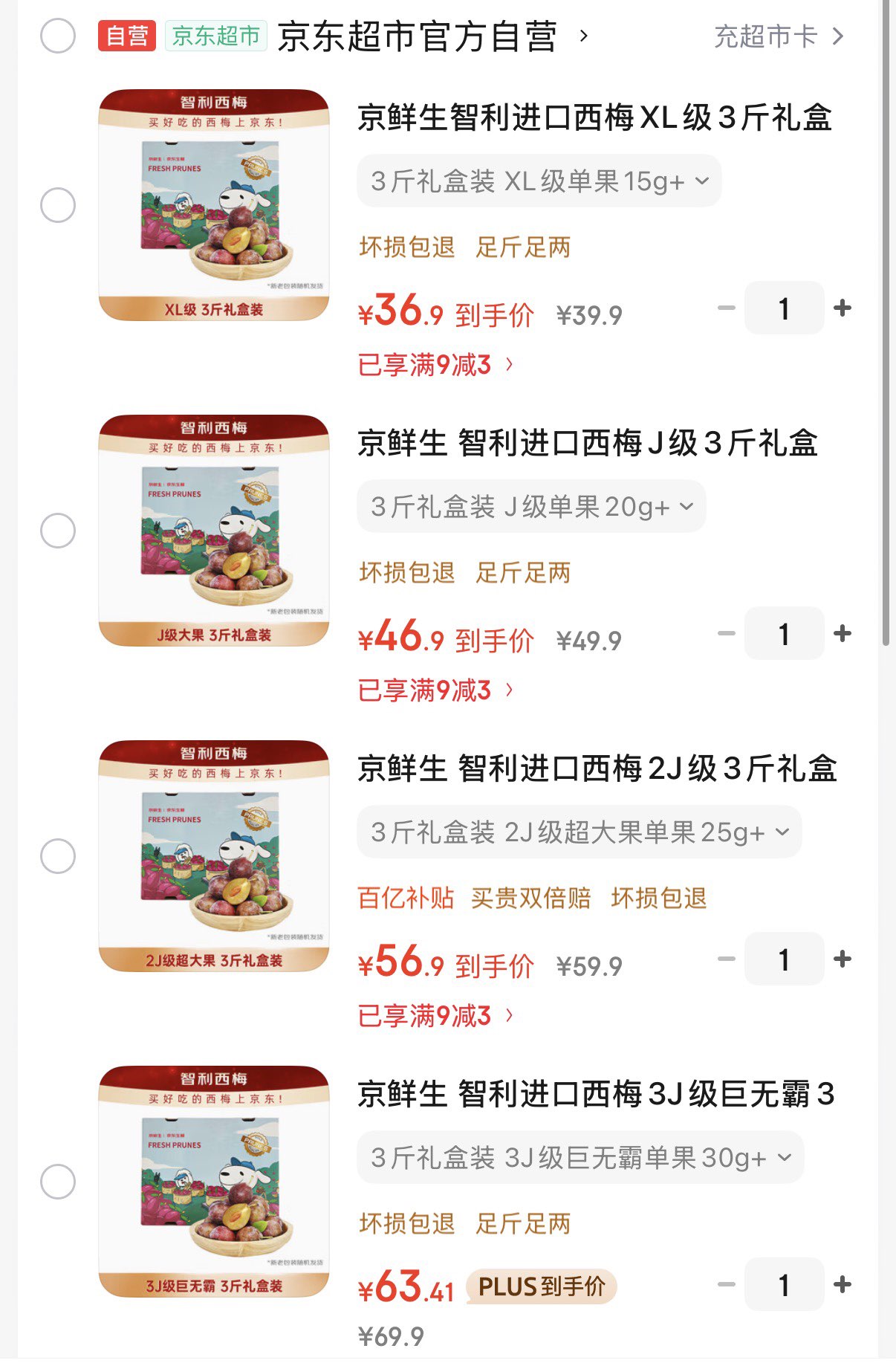
Task: Open the XL级 3斤礼盒装 product image
Action: click(214, 205)
